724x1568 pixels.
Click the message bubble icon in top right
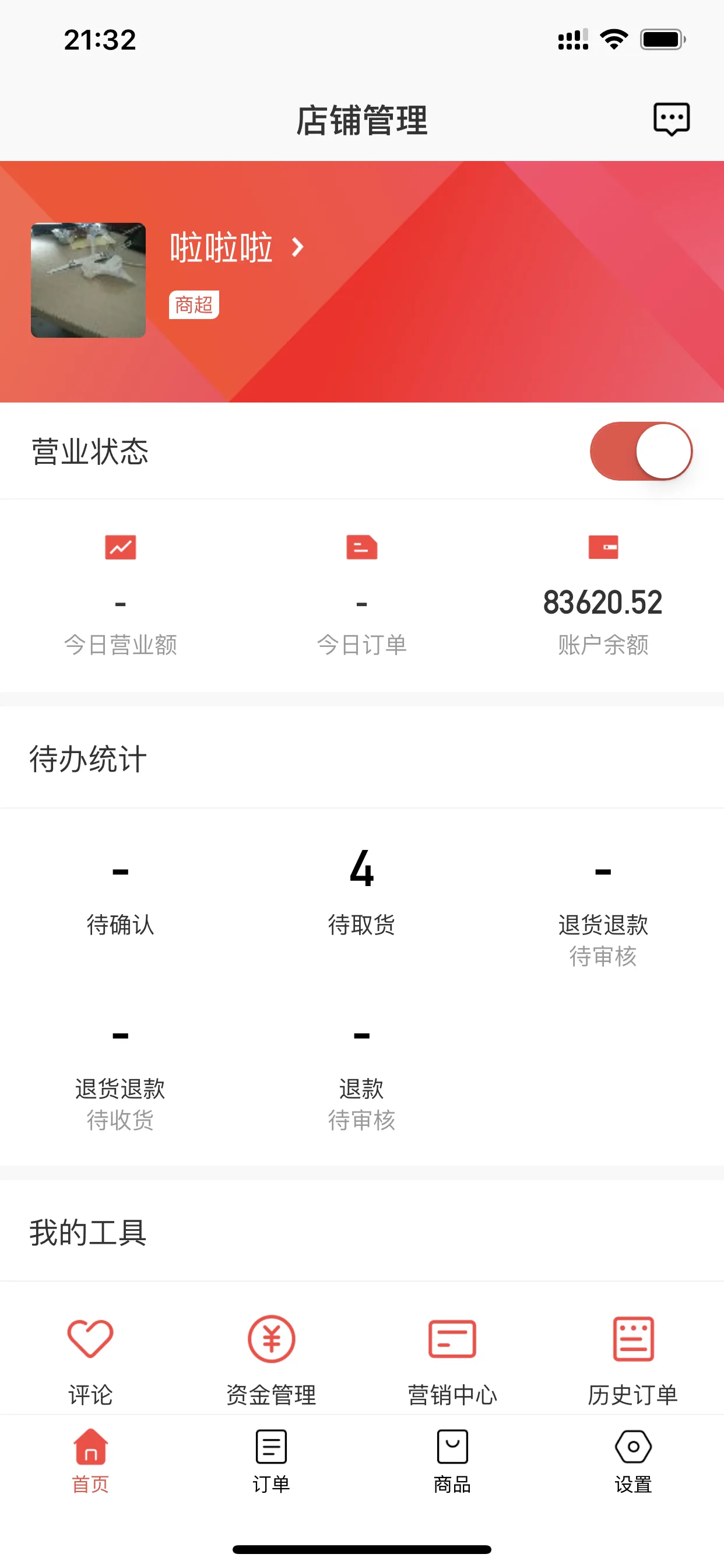point(672,120)
